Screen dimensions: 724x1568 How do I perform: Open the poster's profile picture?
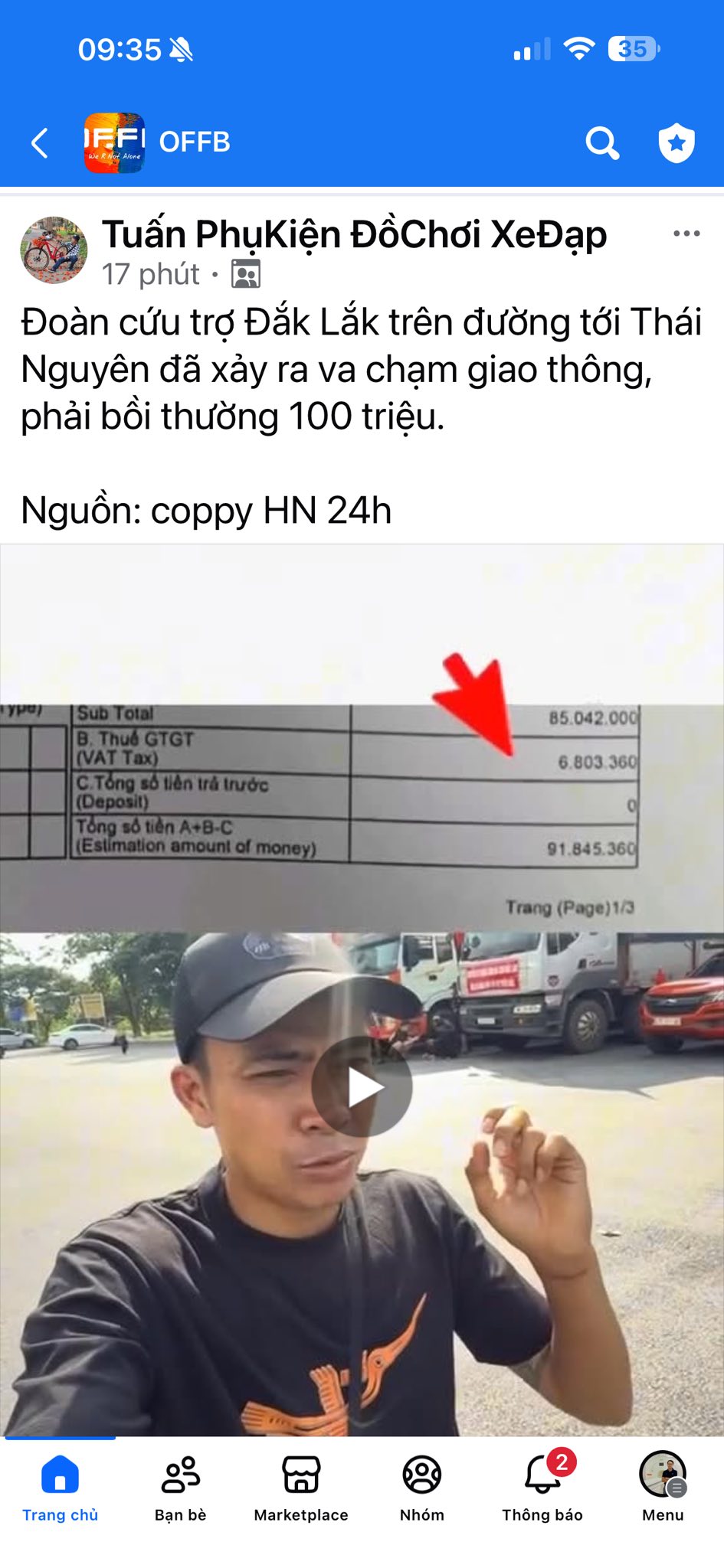[x=54, y=250]
